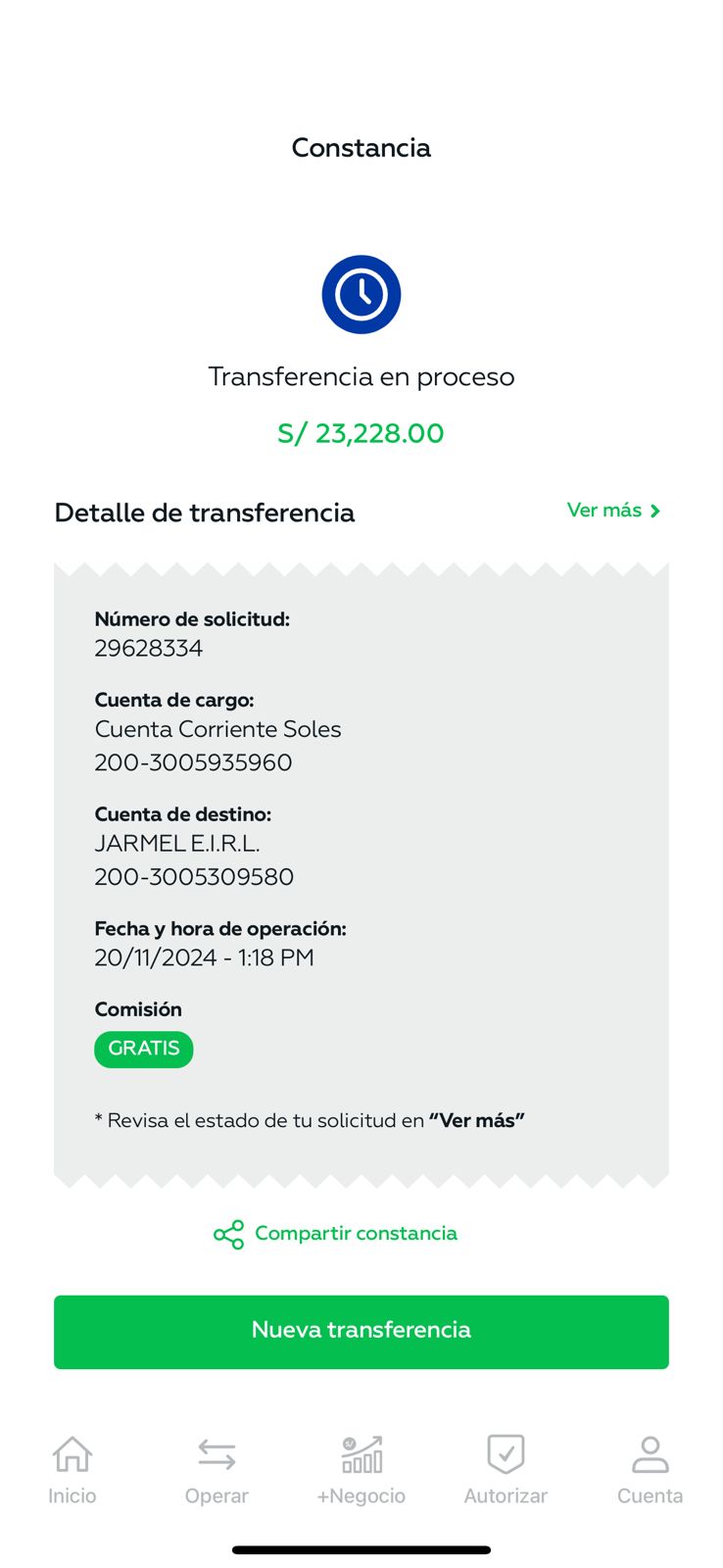Open the +Negocio tab

[x=361, y=1470]
